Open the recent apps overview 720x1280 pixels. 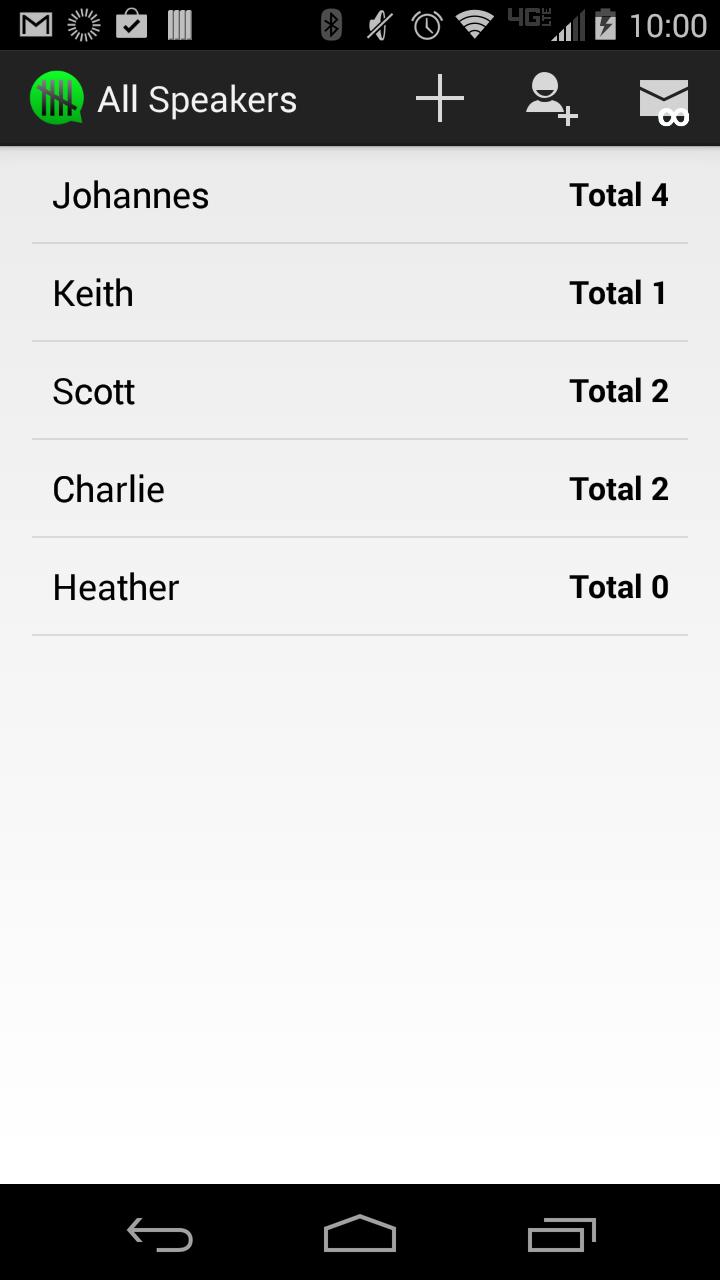[x=561, y=1235]
